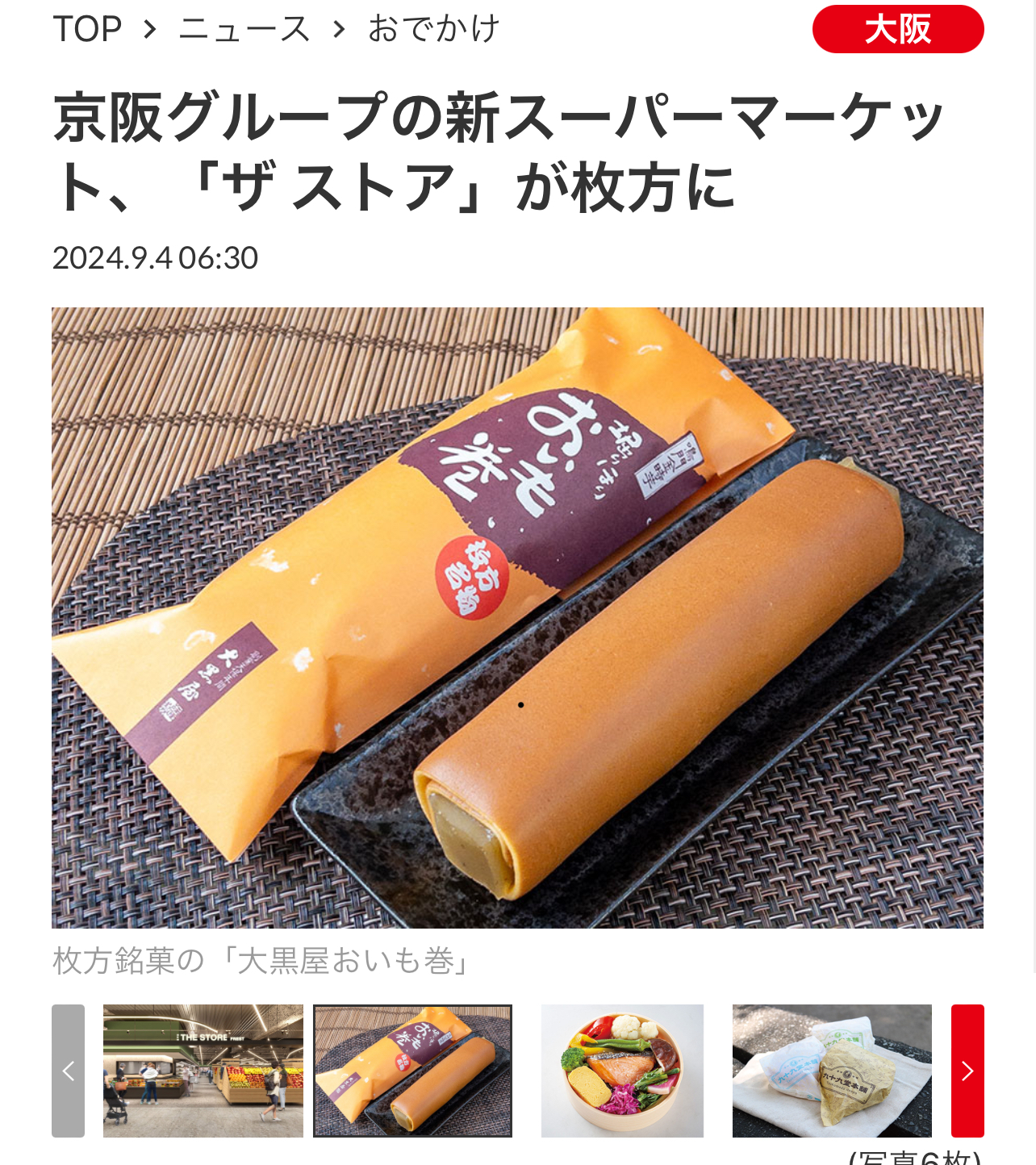Screen dimensions: 1036x1165
Task: Select the おいも巻 gallery thumbnail
Action: click(x=412, y=1071)
